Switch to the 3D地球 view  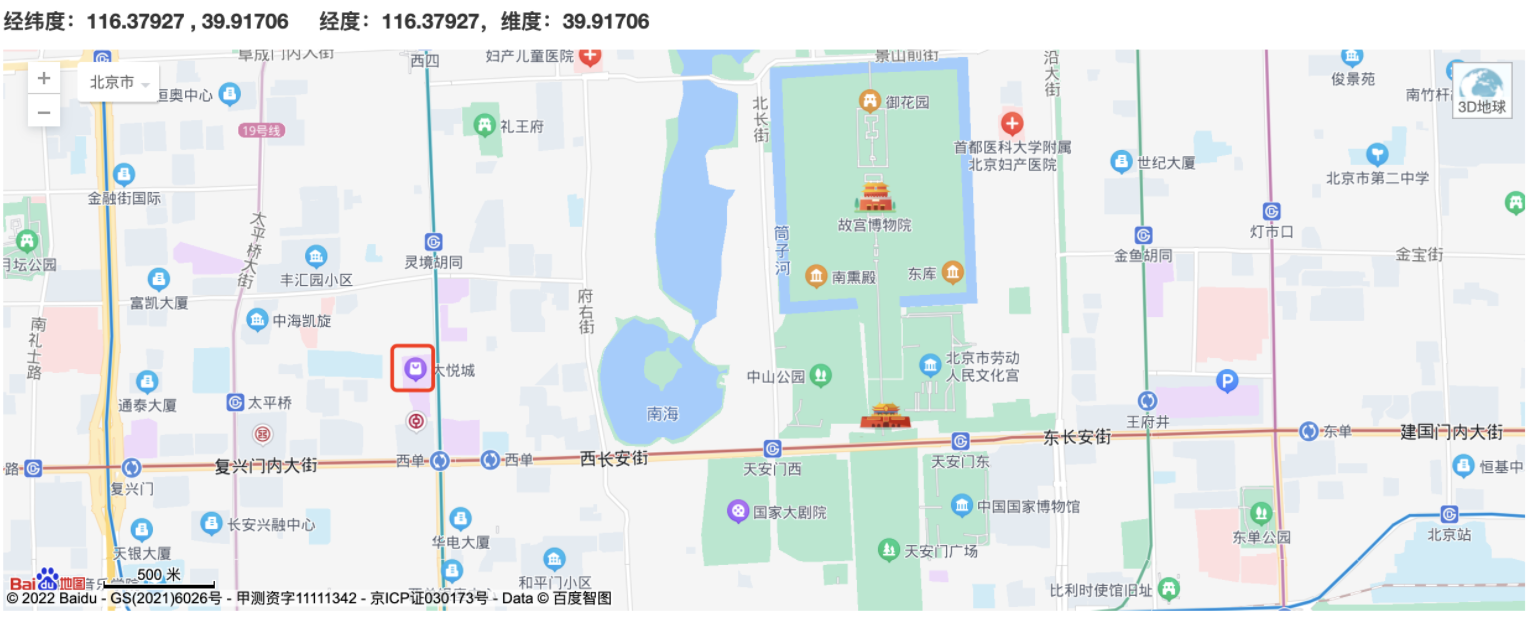click(1481, 89)
